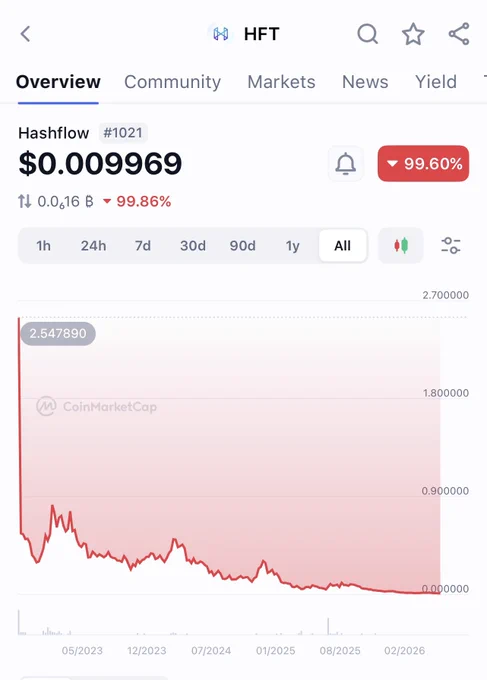This screenshot has width=487, height=680.
Task: Tap the 99.60% price change badge
Action: 423,163
